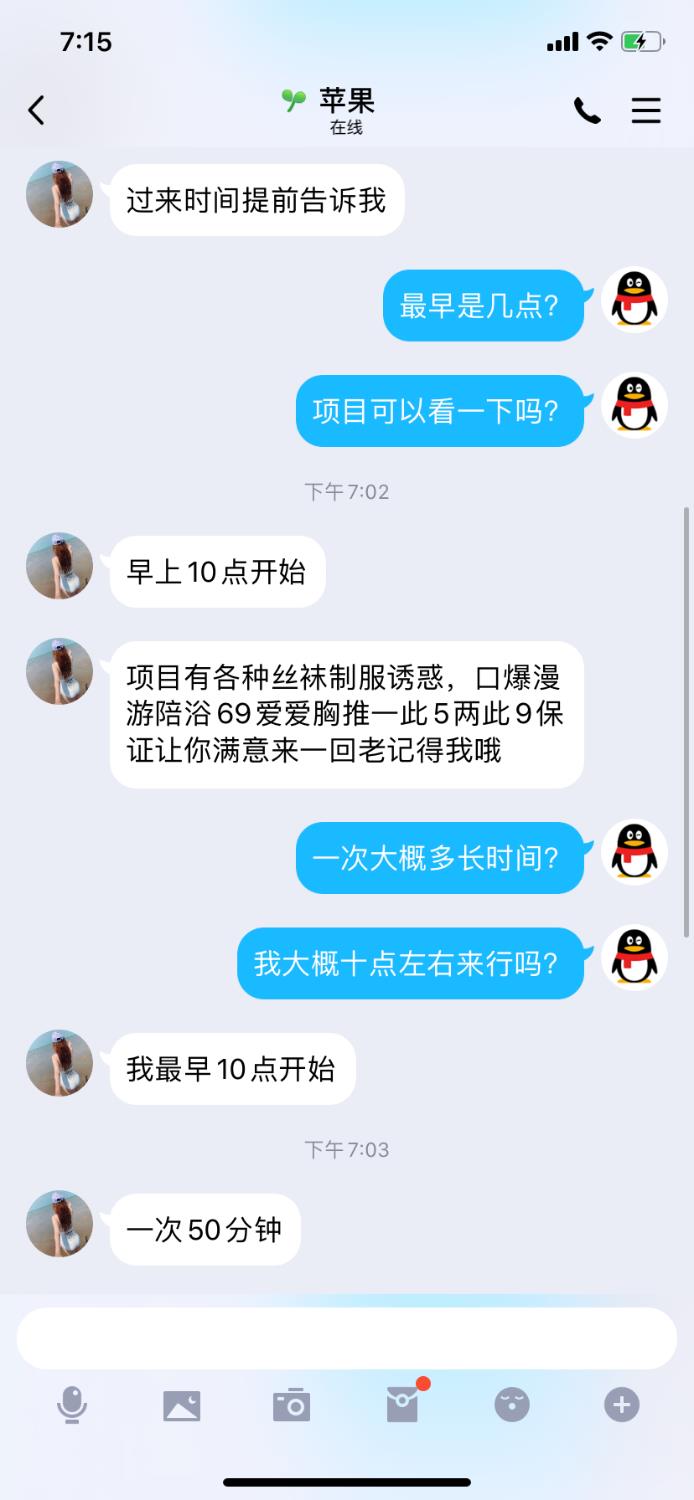694x1500 pixels.
Task: Open contact avatar beside 早上10点开始 message
Action: [x=60, y=566]
